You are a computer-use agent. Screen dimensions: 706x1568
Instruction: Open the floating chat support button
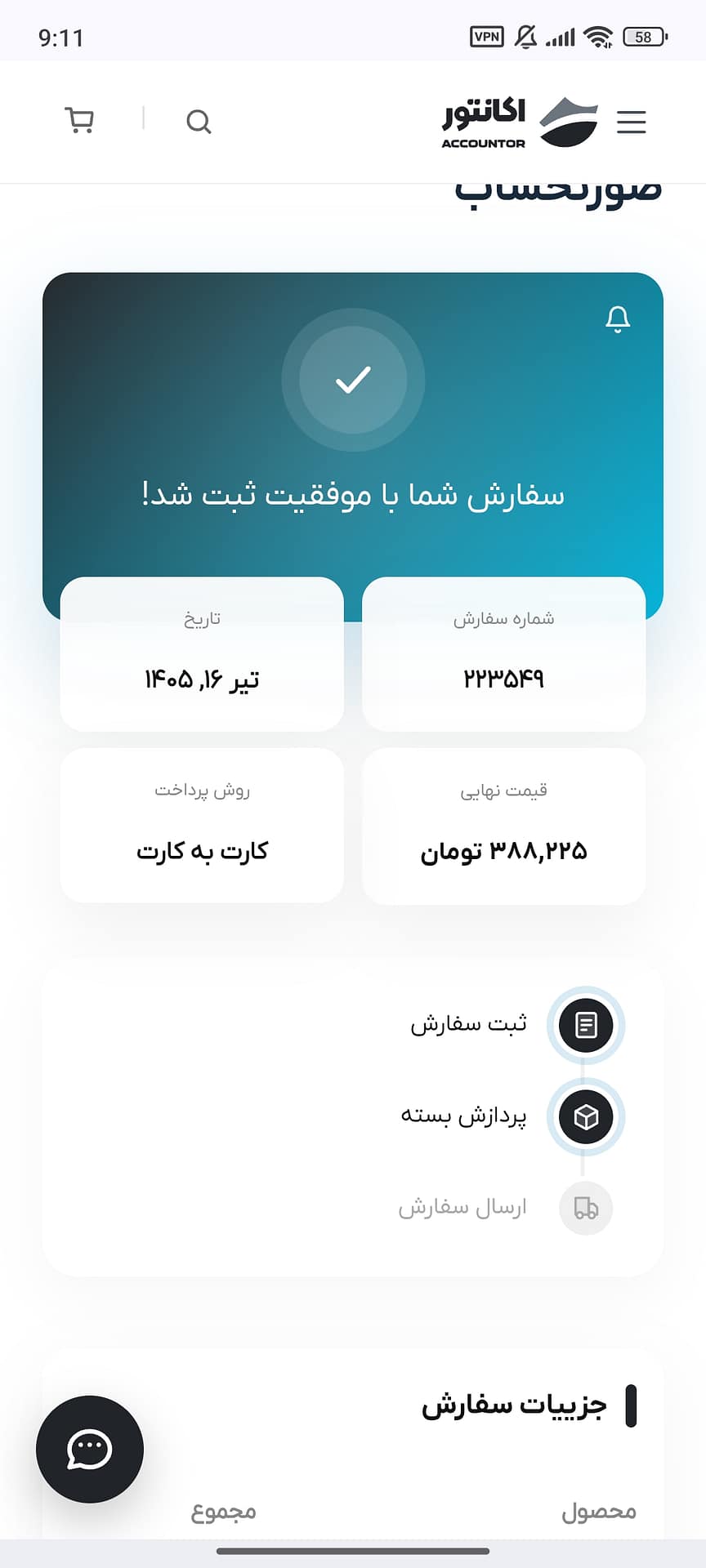(x=90, y=1449)
